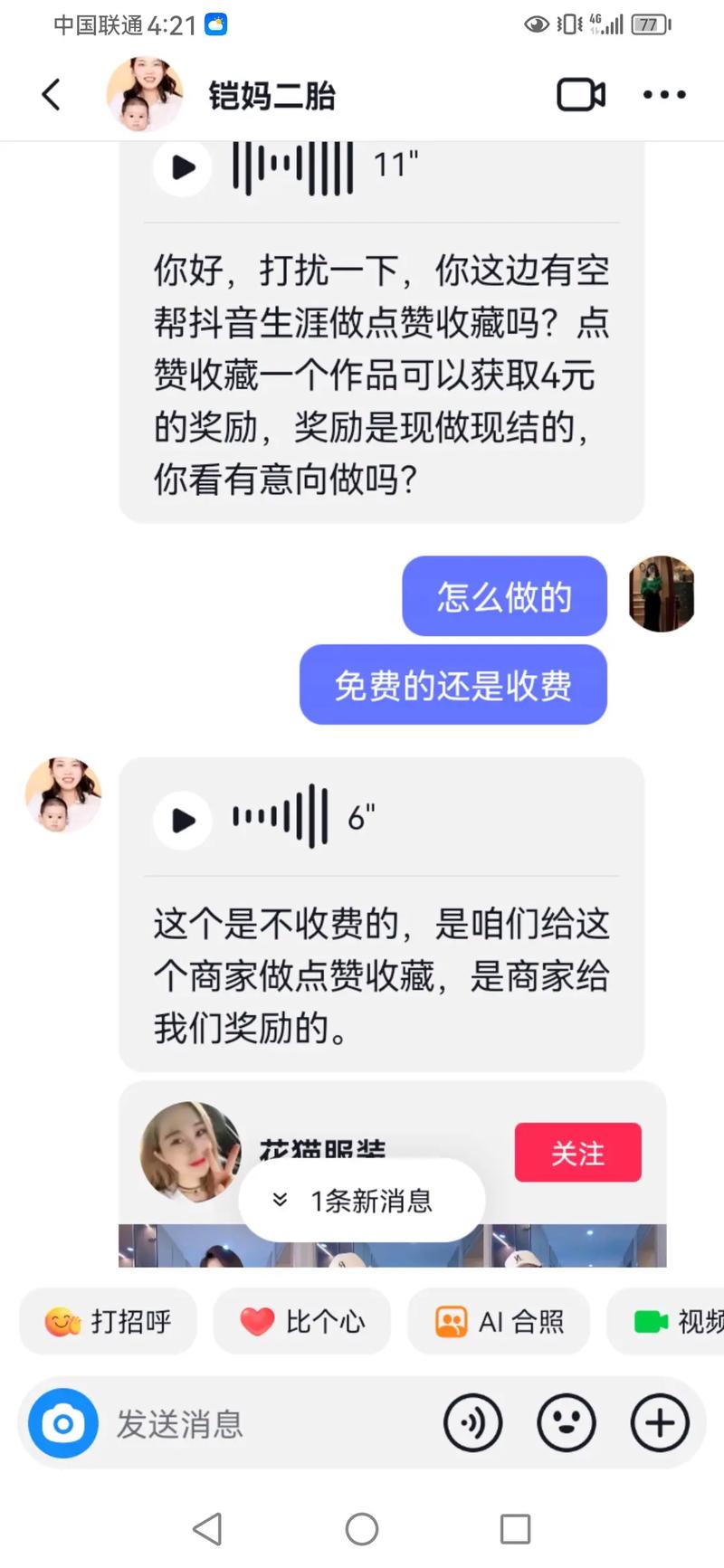Go back from the chat
The image size is (724, 1568).
coord(52,94)
